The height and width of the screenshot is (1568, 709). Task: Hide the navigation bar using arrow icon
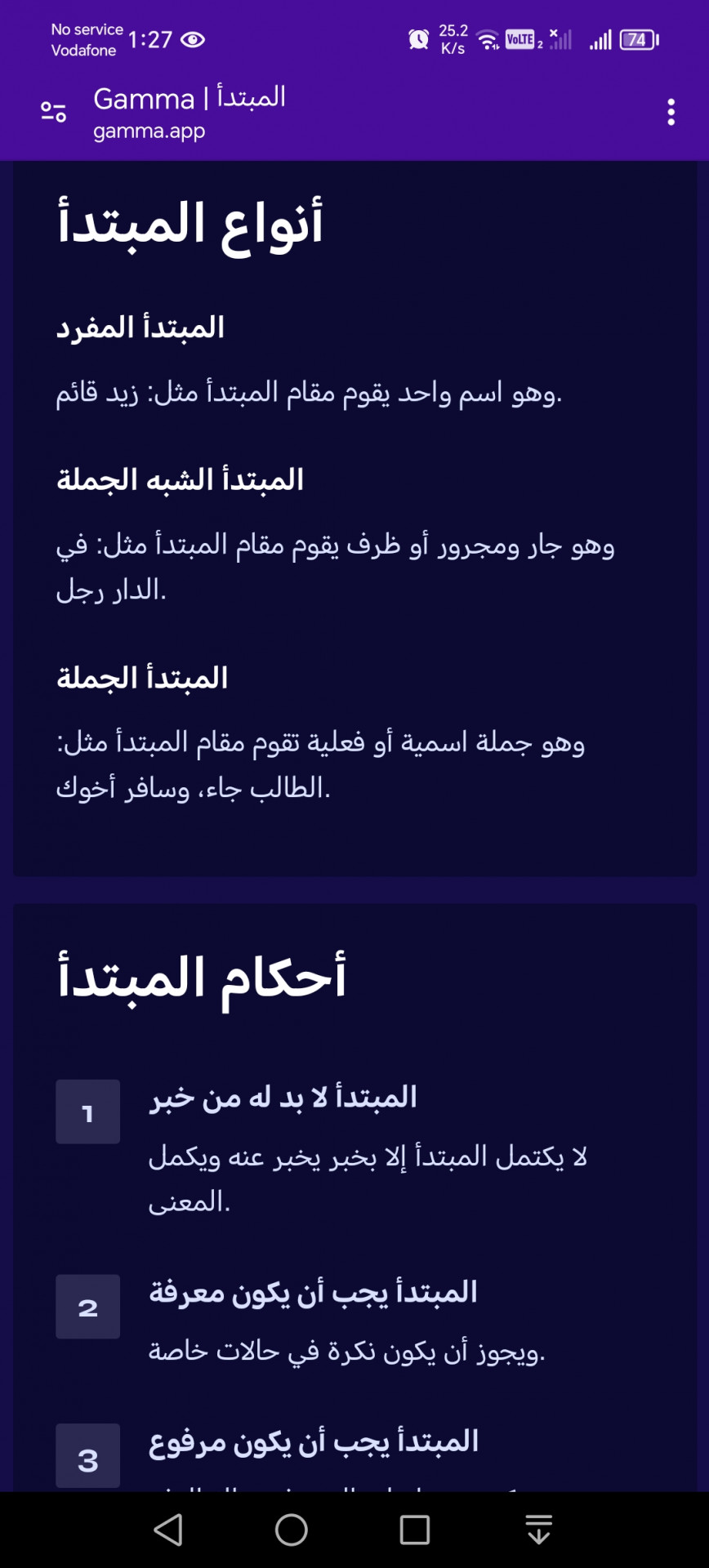tap(538, 1530)
